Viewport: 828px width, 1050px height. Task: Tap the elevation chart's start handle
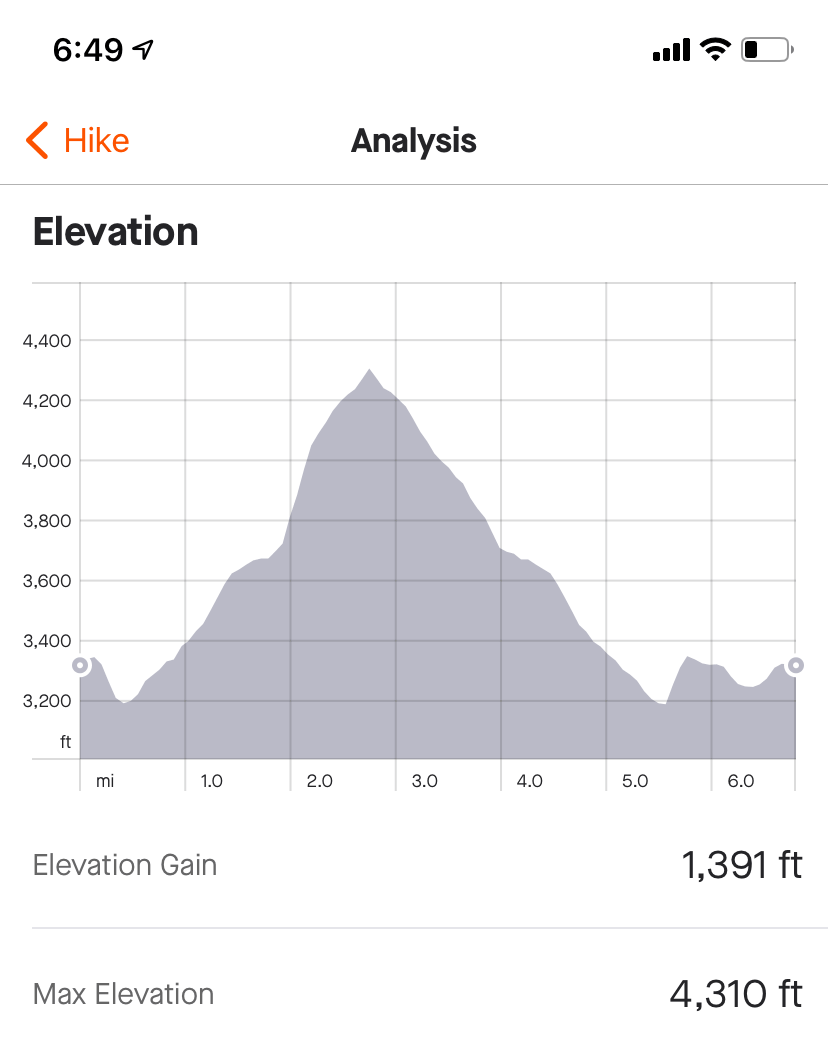pos(81,665)
